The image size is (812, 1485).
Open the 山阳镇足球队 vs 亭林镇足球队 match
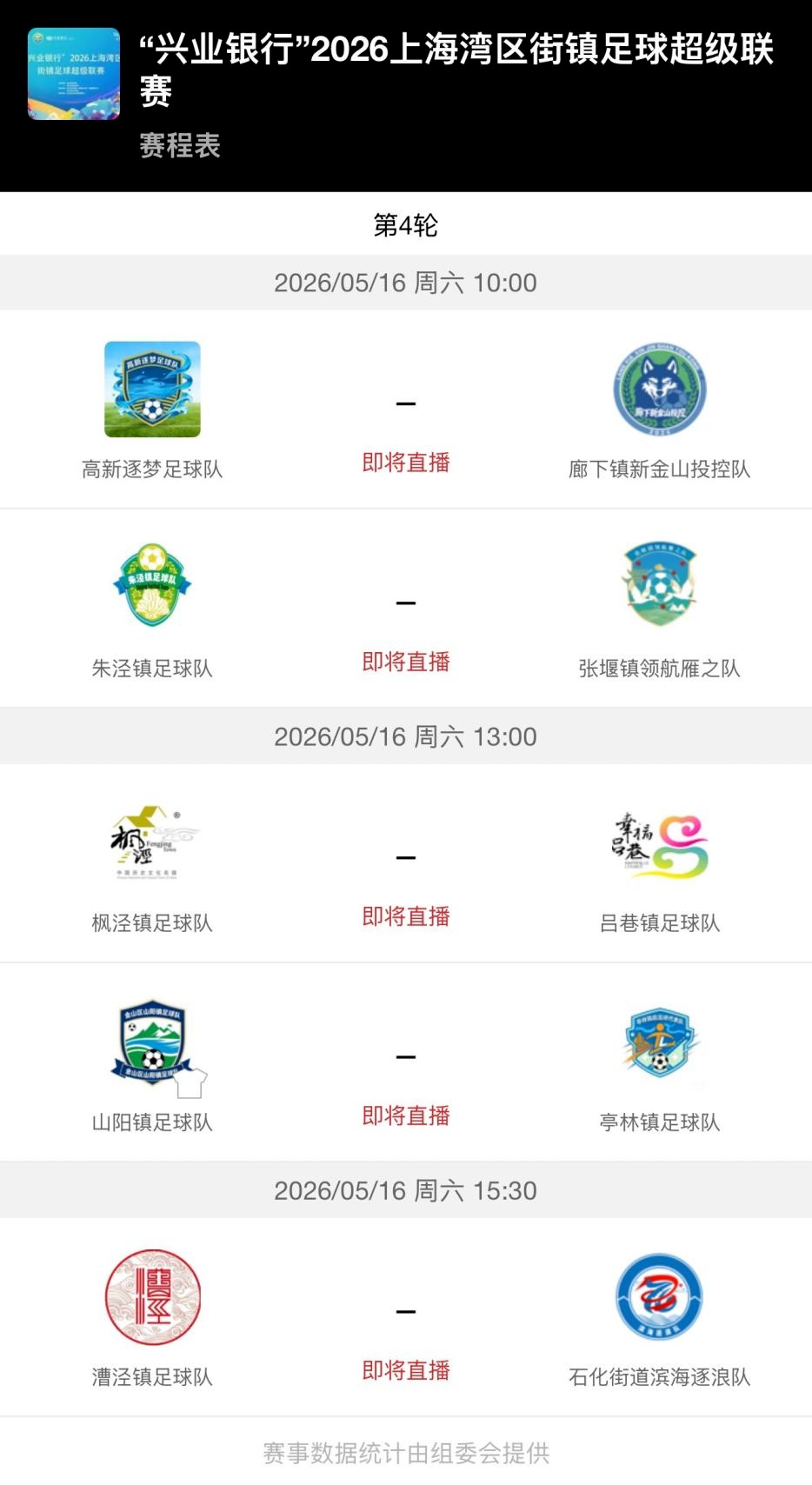[405, 1062]
